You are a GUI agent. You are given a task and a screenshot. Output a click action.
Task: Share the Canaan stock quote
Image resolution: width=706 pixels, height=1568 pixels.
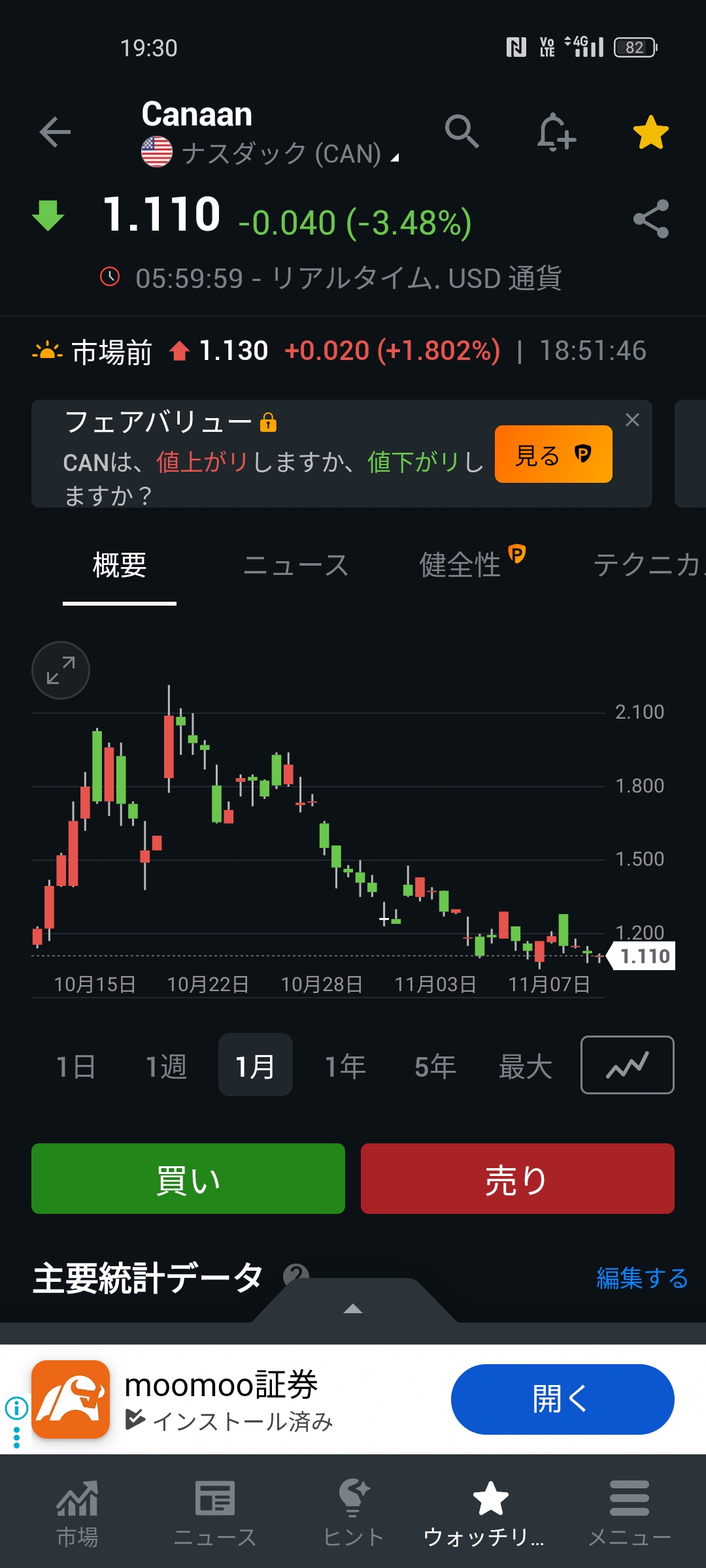point(651,219)
